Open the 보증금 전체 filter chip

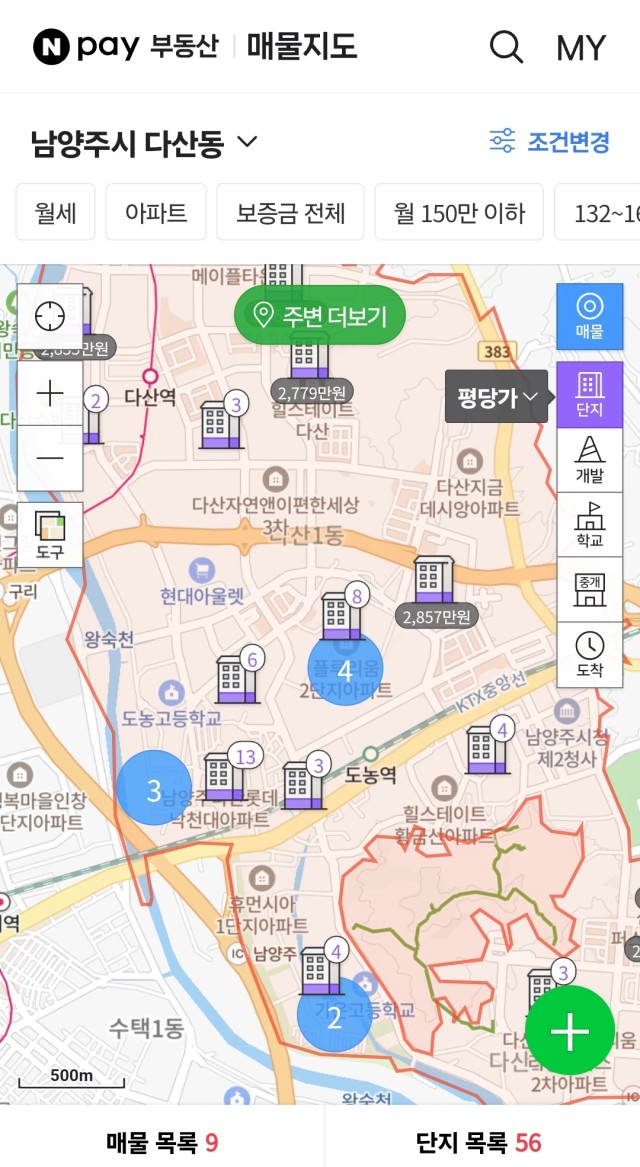click(290, 213)
